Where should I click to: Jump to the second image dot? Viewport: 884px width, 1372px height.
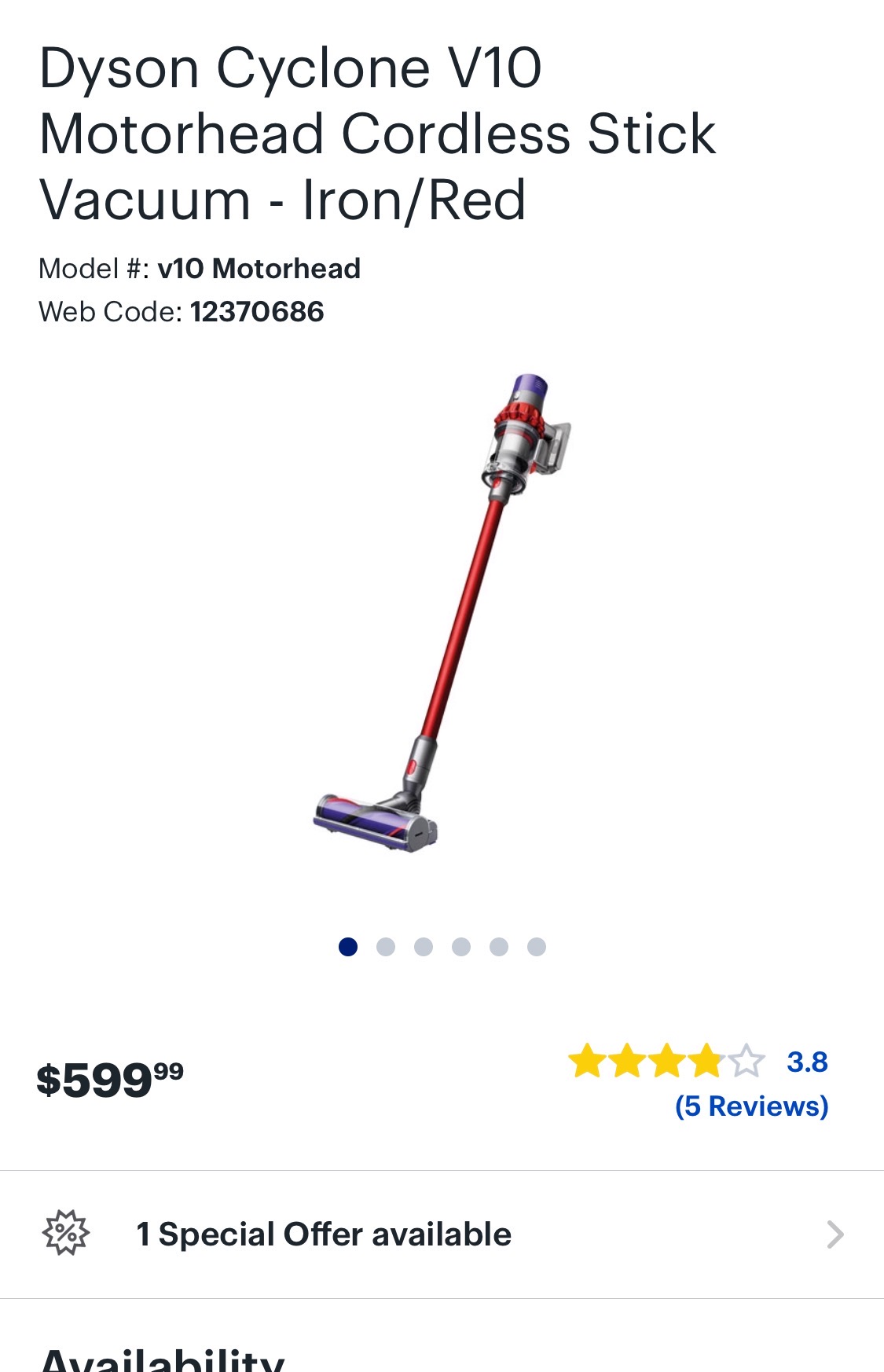[x=386, y=947]
